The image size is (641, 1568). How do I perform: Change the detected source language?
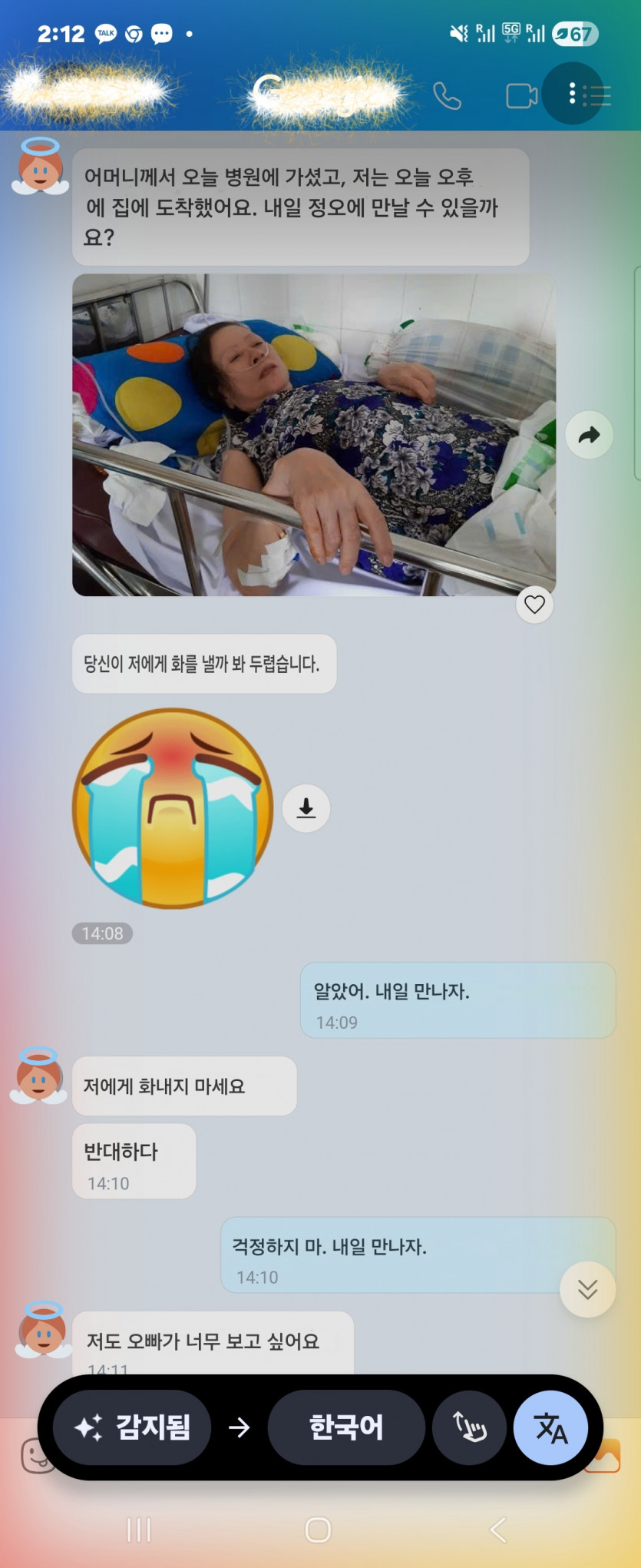pos(132,1427)
